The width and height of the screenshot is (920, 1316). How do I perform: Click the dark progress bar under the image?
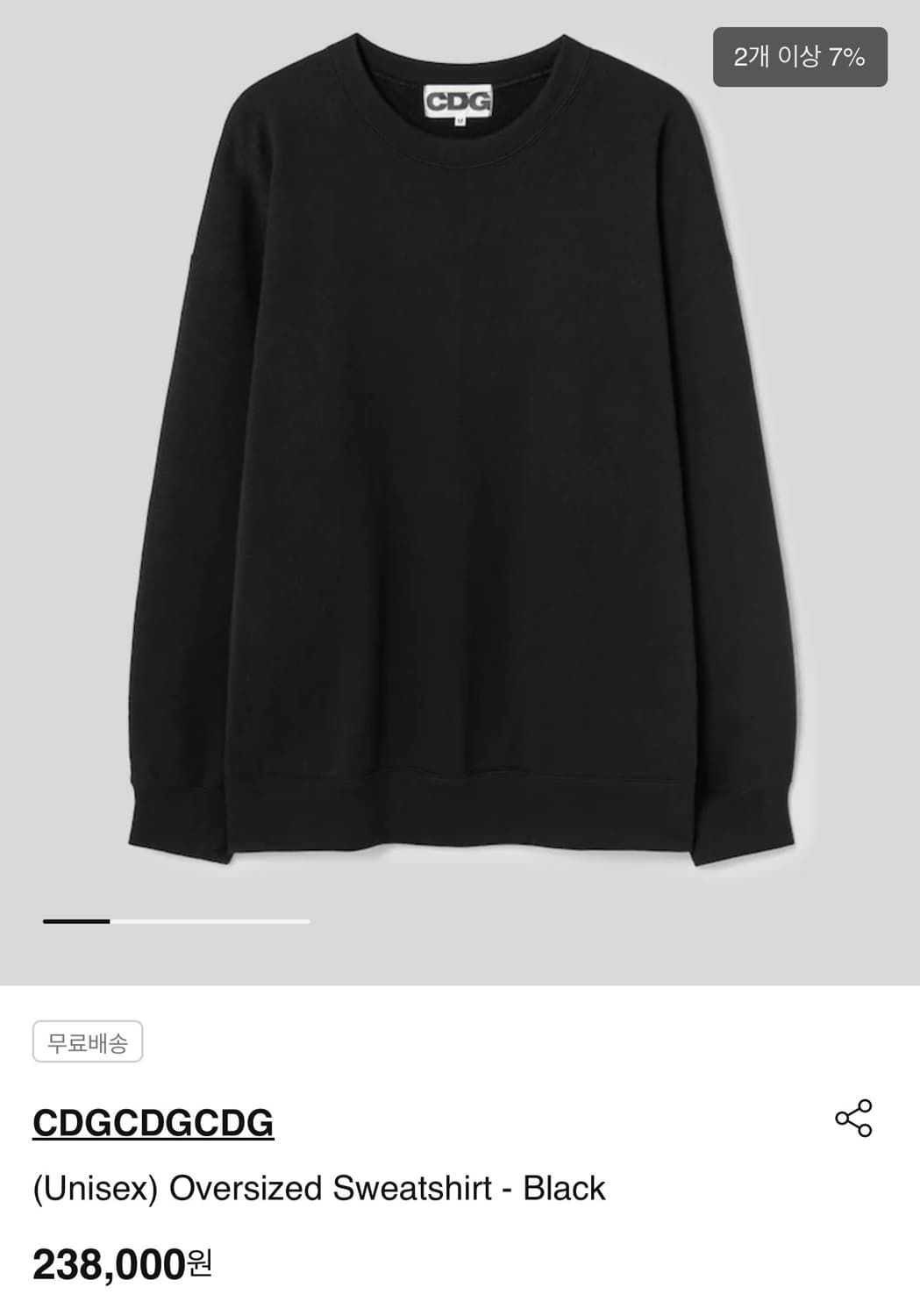pyautogui.click(x=75, y=922)
